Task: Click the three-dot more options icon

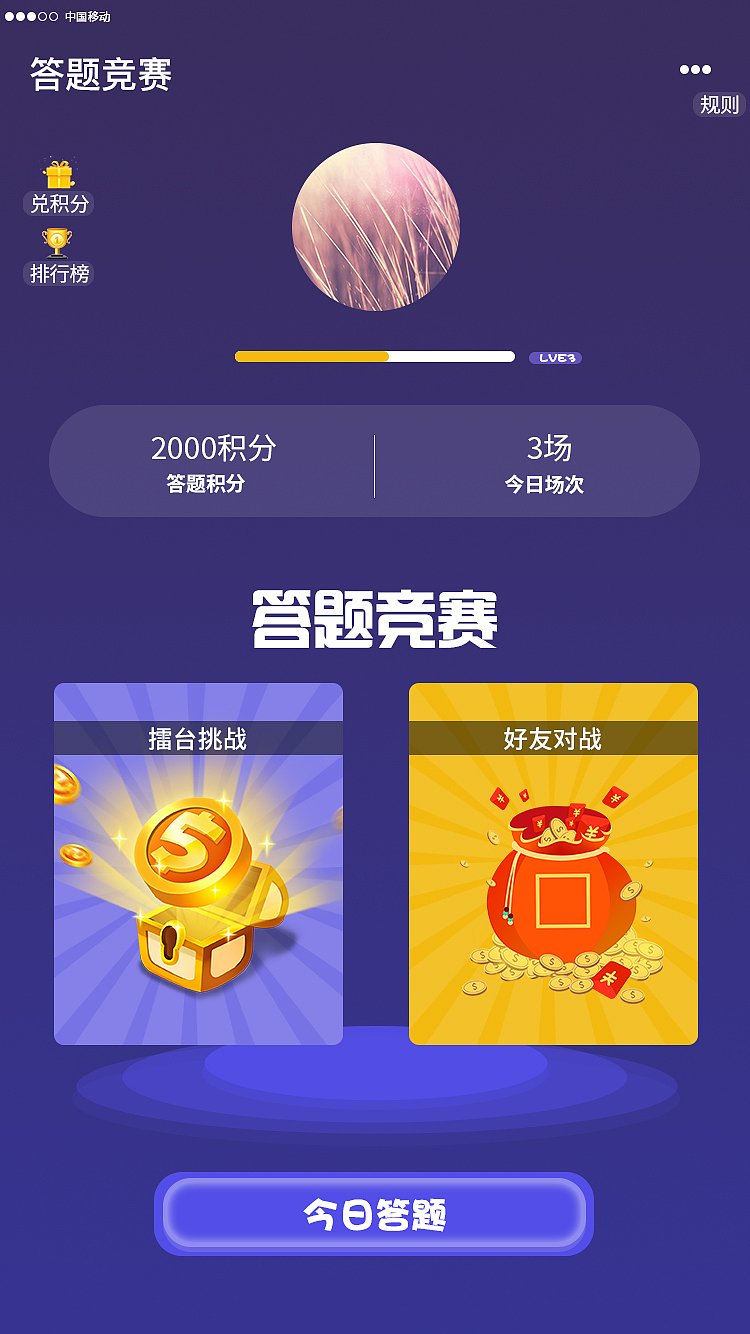Action: pyautogui.click(x=694, y=69)
